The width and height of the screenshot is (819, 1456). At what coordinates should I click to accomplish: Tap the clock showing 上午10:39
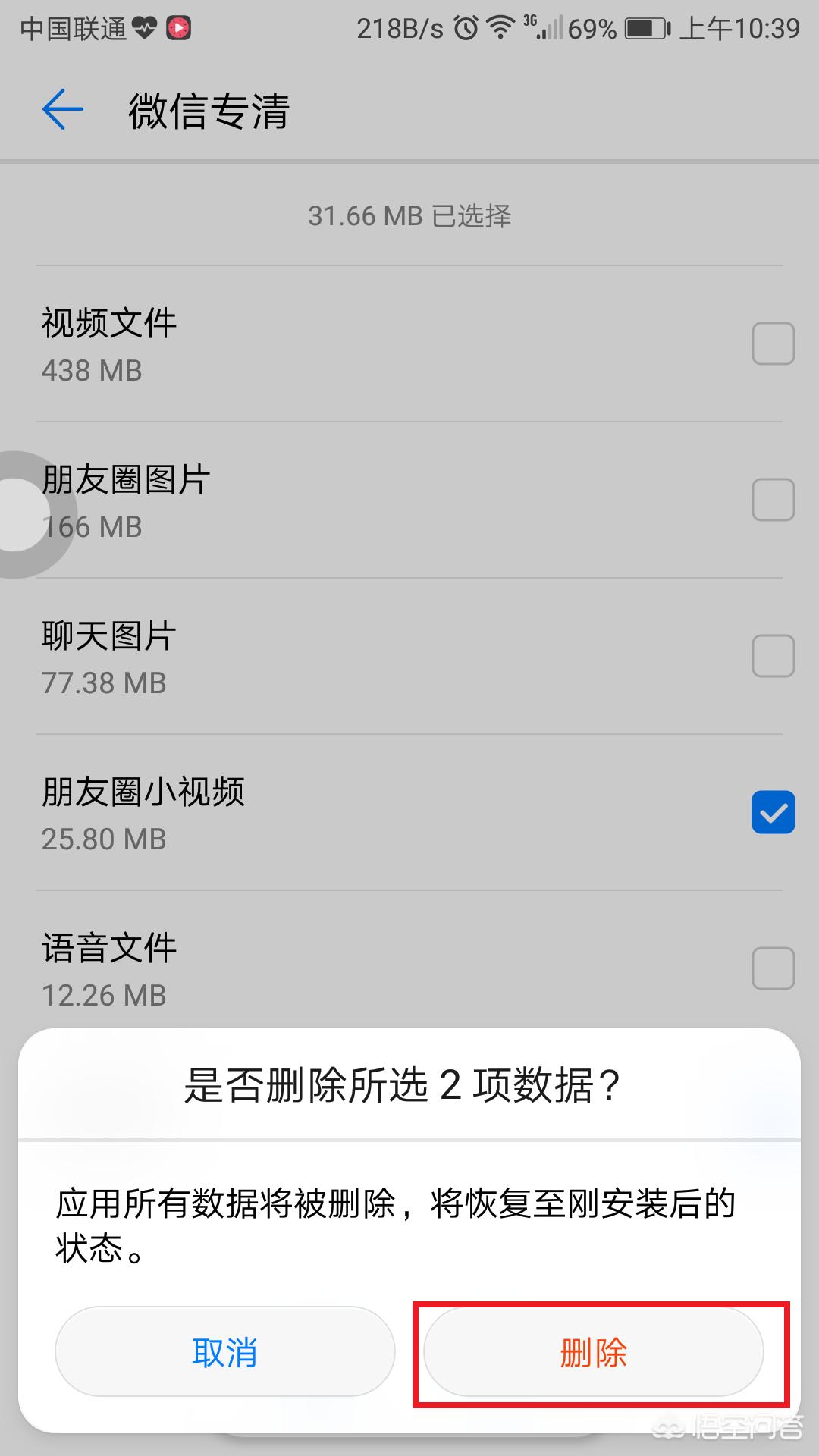coord(739,27)
